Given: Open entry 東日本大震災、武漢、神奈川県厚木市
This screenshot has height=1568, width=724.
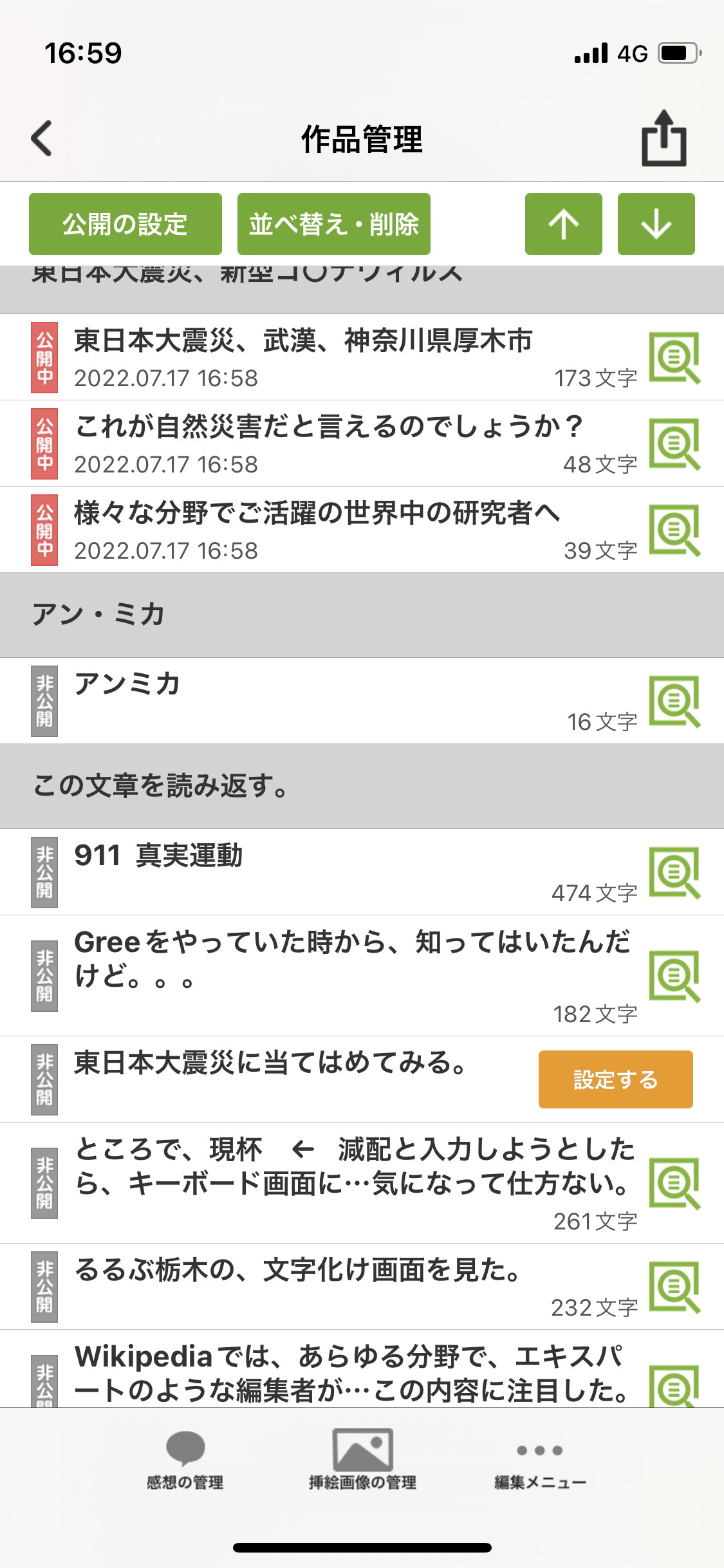Looking at the screenshot, I should 303,341.
